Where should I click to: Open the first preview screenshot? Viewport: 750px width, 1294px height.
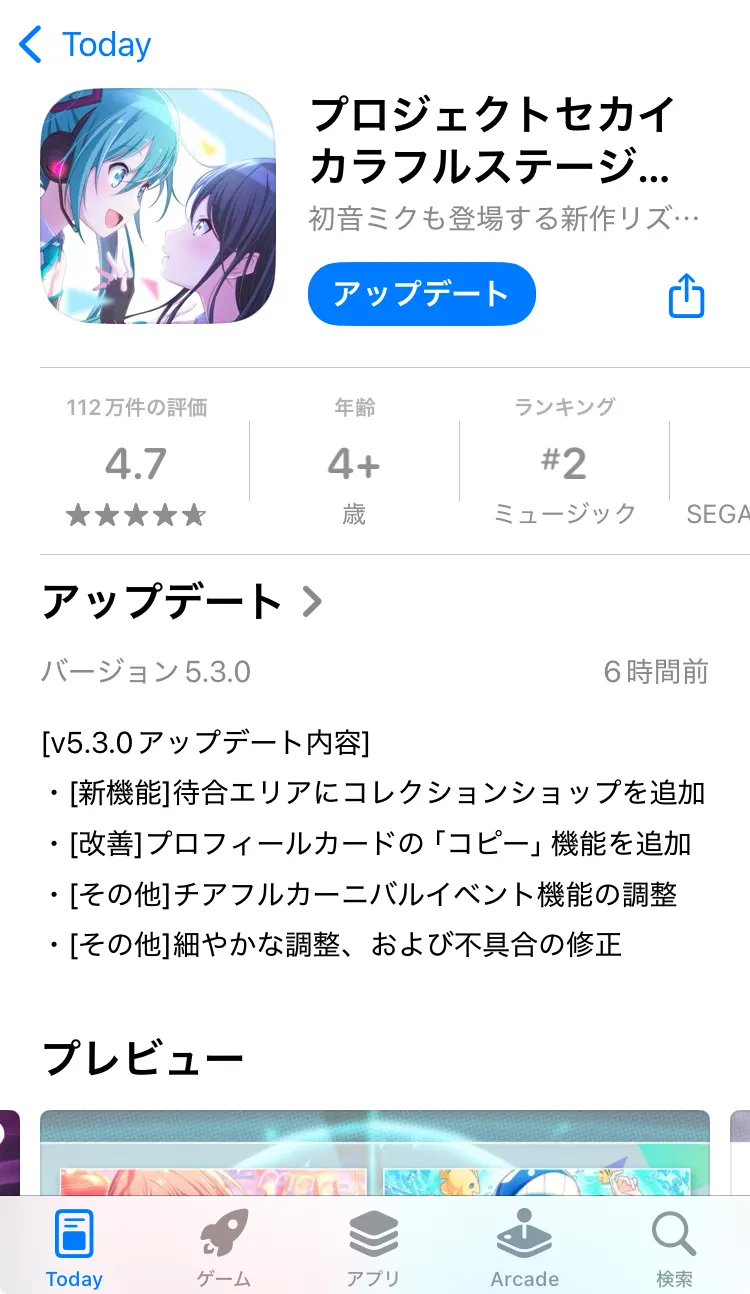(374, 1152)
